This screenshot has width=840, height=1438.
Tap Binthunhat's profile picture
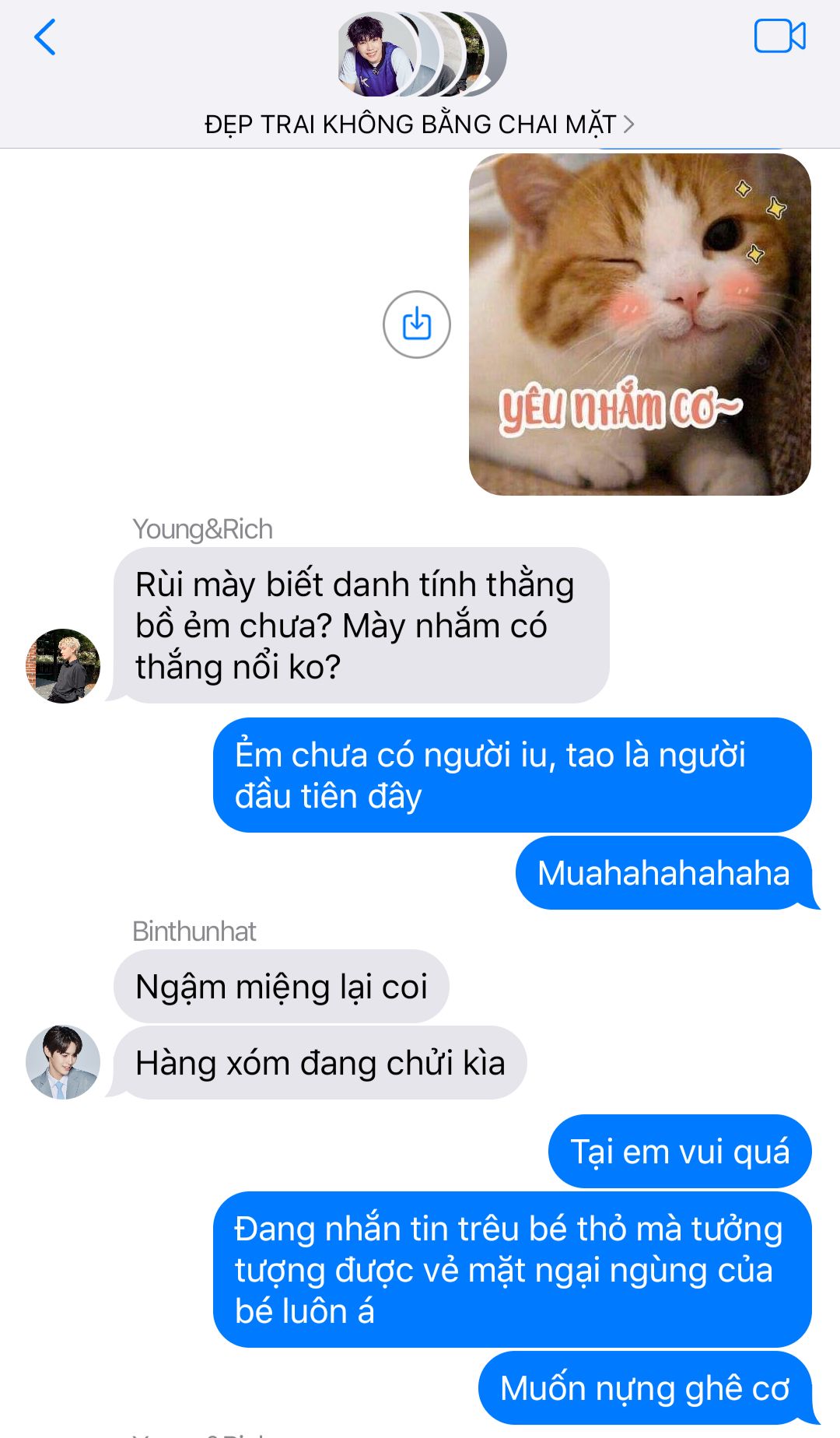click(63, 1062)
